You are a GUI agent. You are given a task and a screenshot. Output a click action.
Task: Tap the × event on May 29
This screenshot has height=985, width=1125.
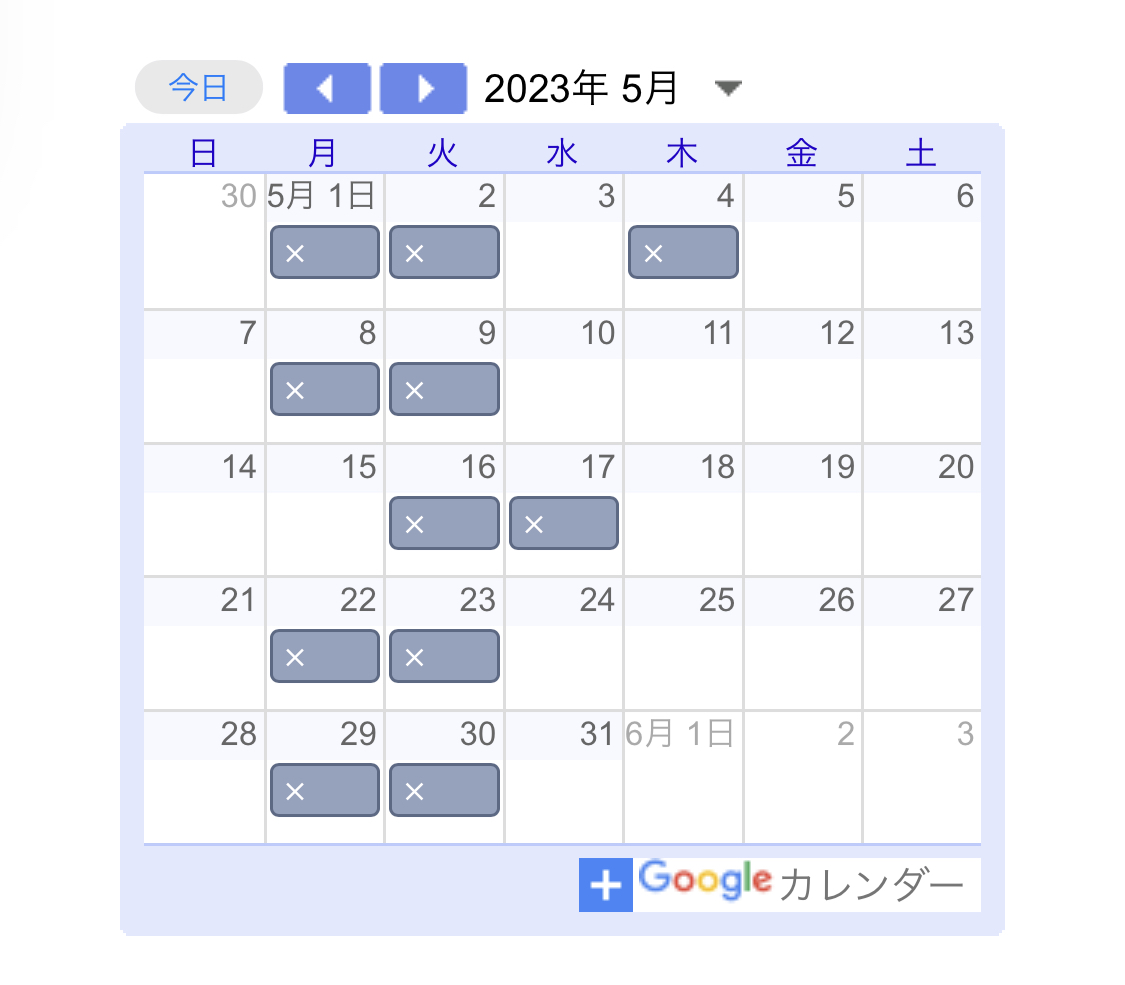coord(325,791)
